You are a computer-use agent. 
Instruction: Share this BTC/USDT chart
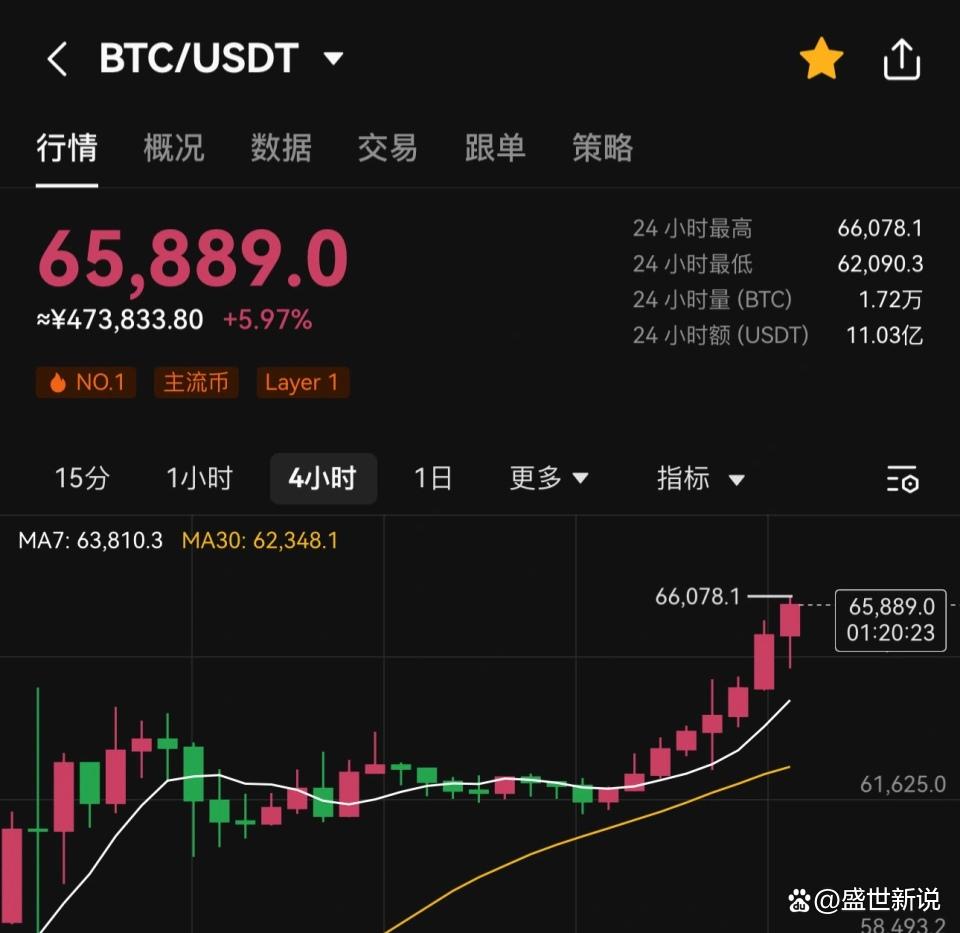[901, 60]
